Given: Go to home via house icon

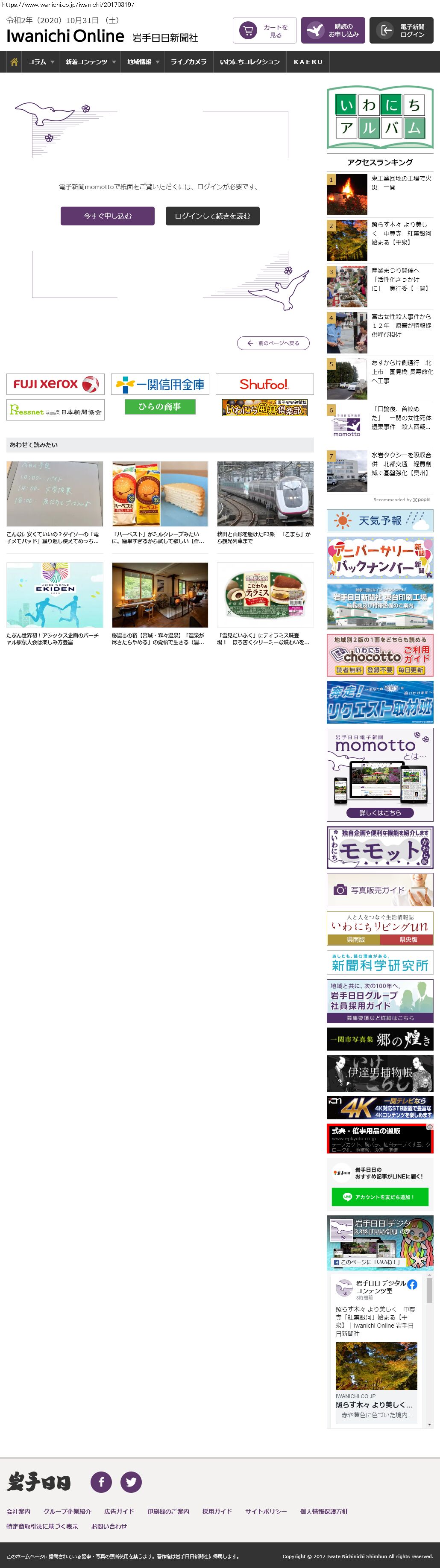Looking at the screenshot, I should [x=14, y=62].
